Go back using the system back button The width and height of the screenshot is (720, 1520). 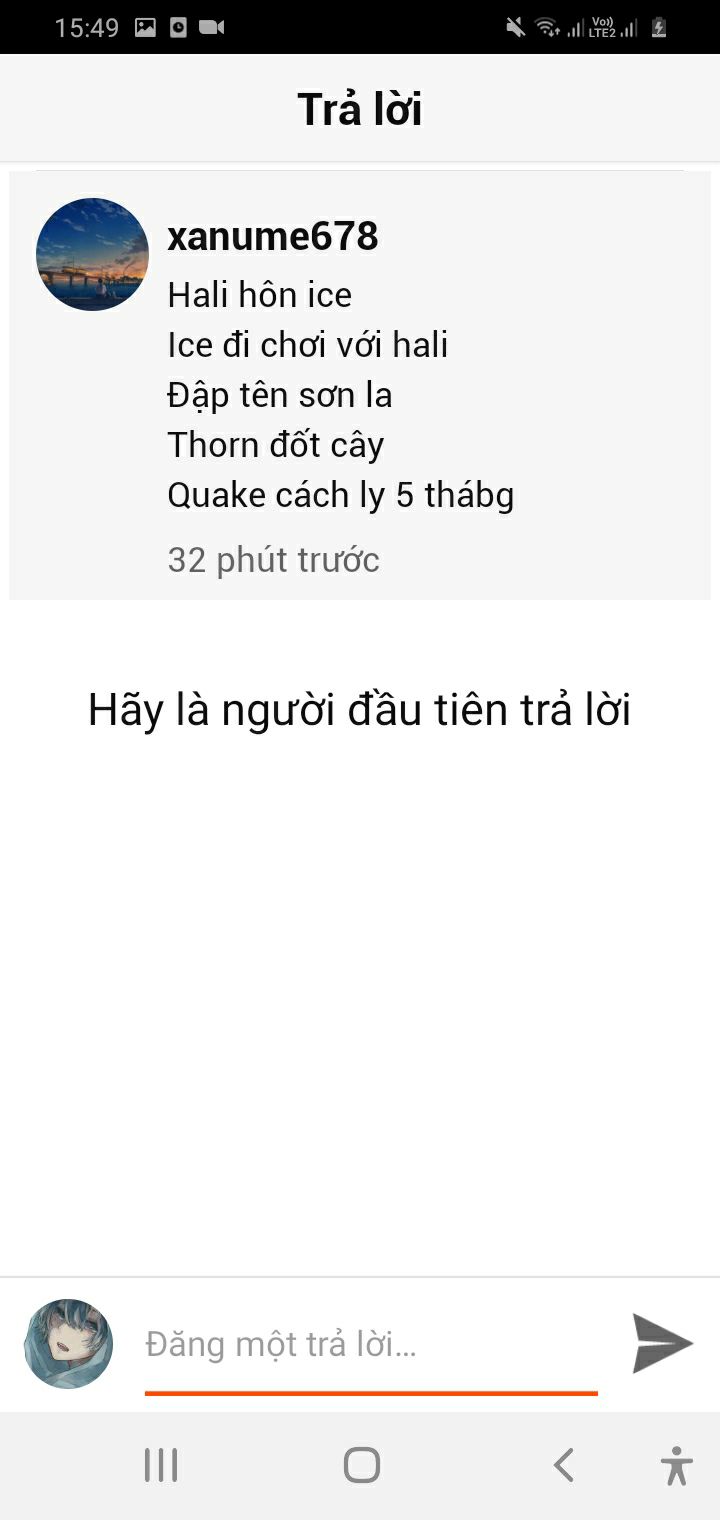[x=563, y=1465]
